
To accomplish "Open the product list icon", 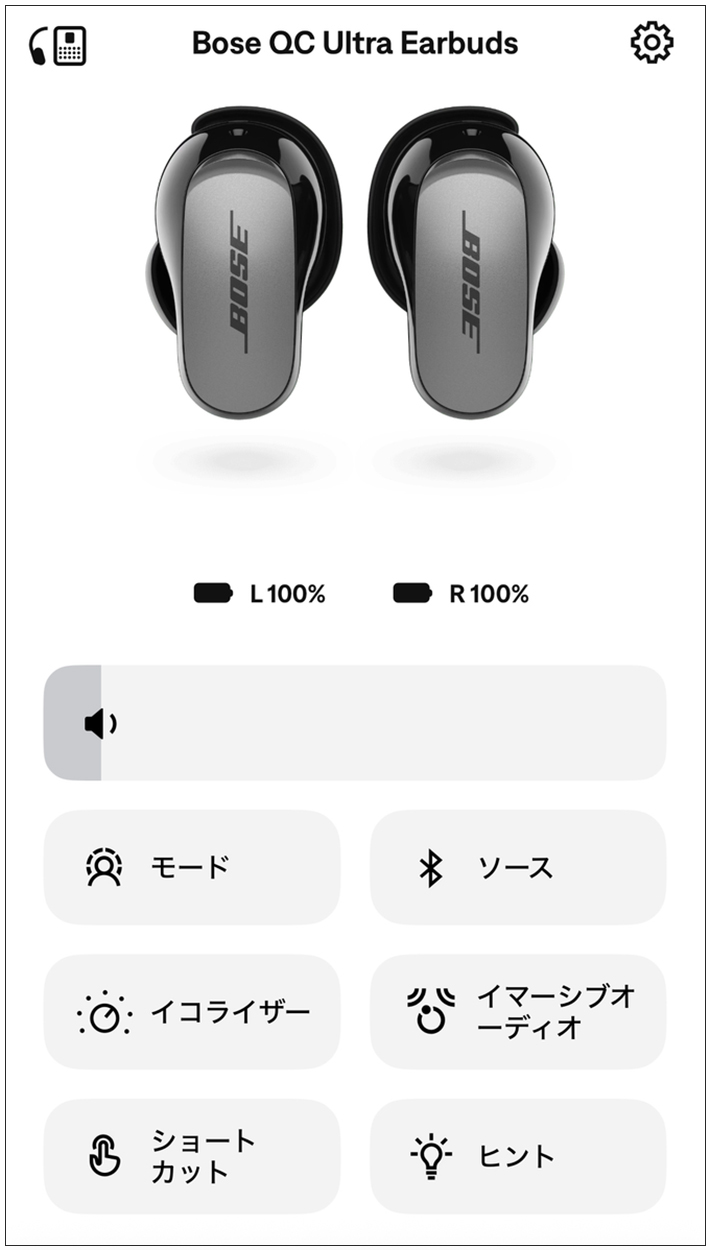I will [x=59, y=45].
